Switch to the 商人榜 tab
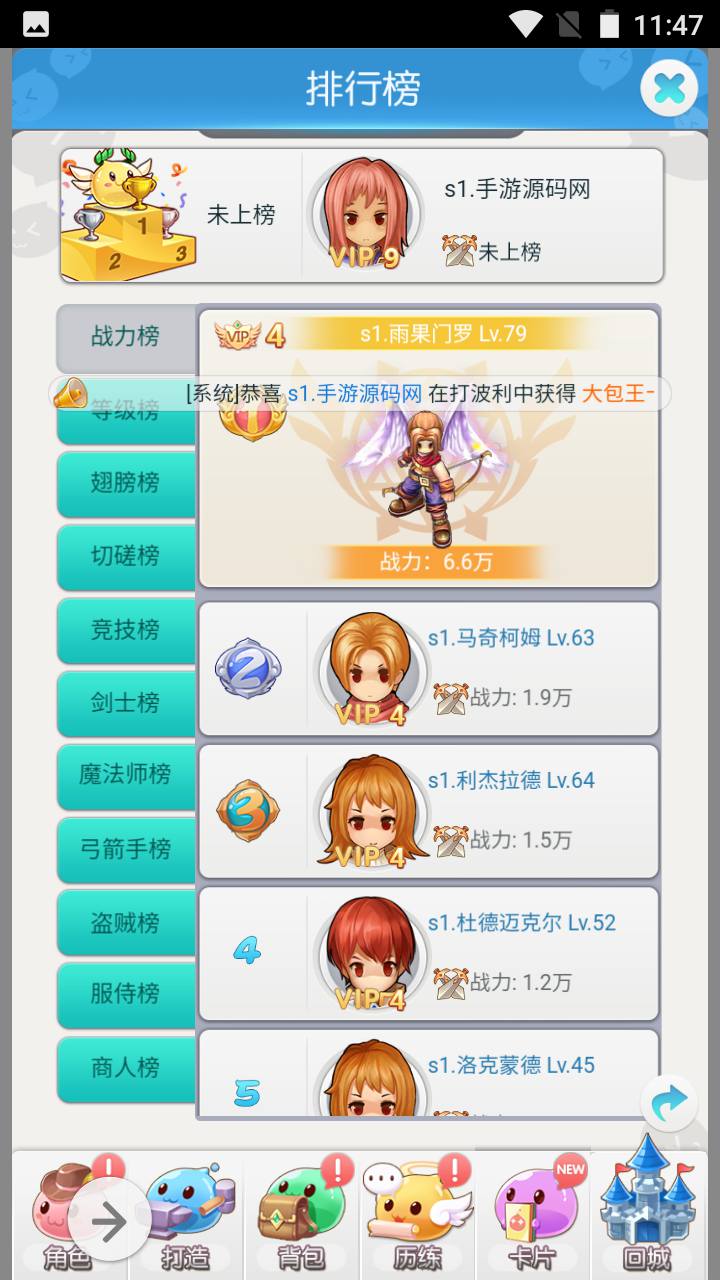720x1280 pixels. coord(125,1068)
